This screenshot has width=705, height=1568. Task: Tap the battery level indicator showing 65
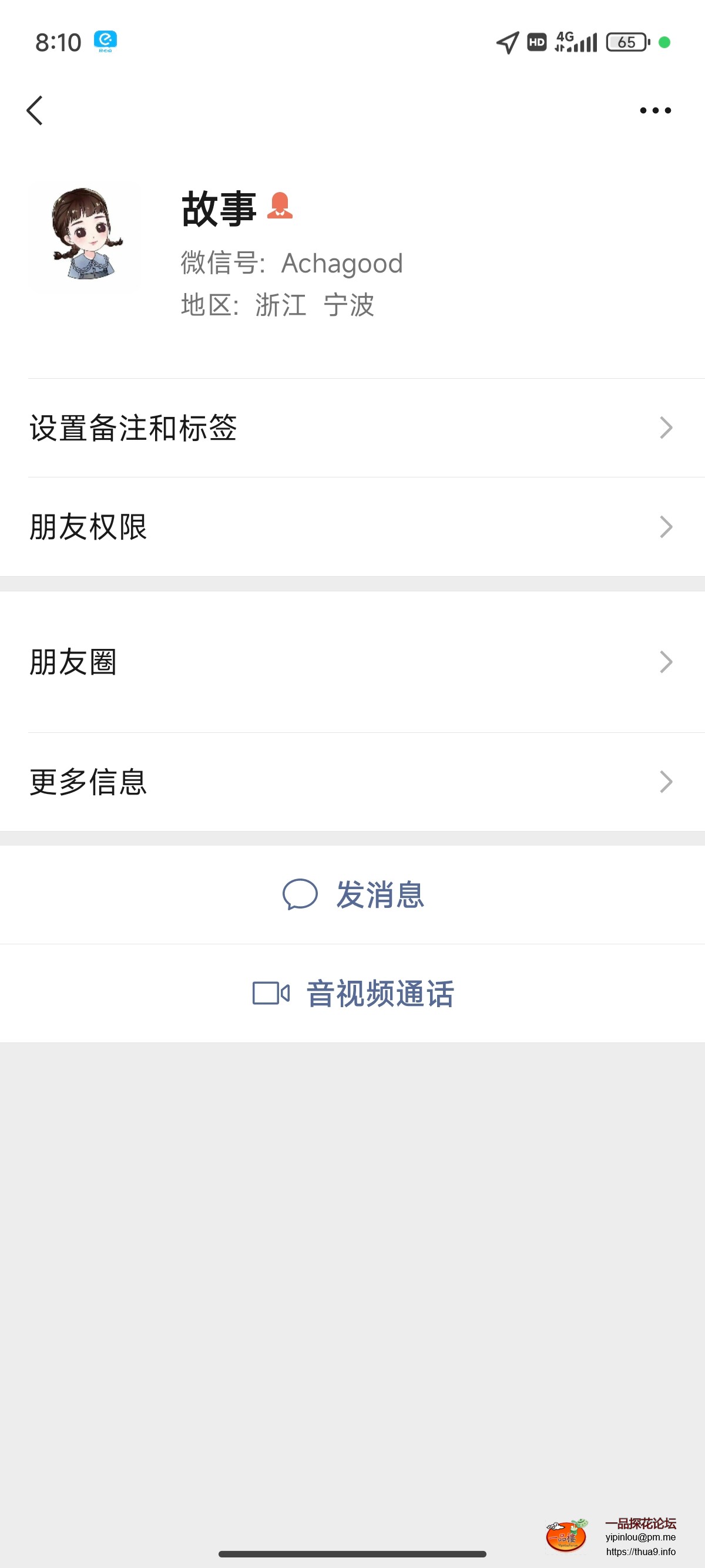(x=625, y=42)
